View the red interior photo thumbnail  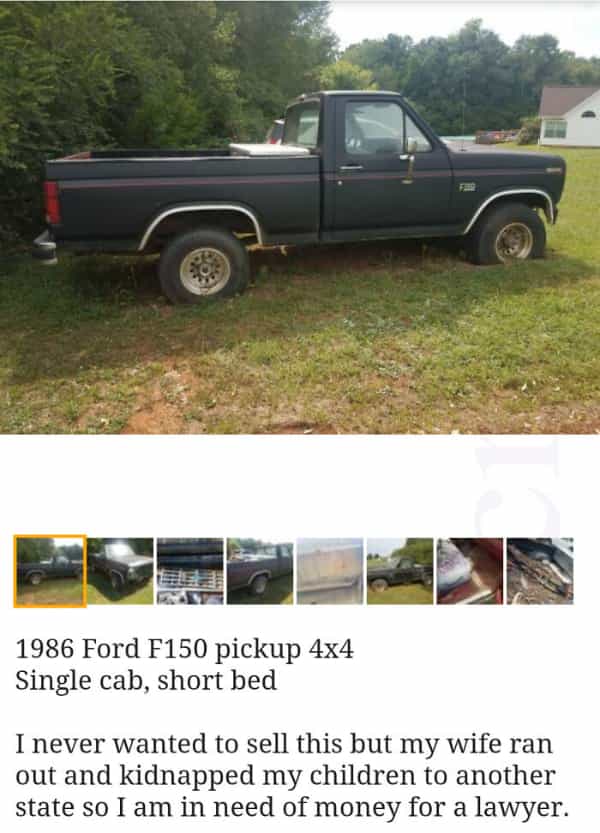(x=470, y=571)
